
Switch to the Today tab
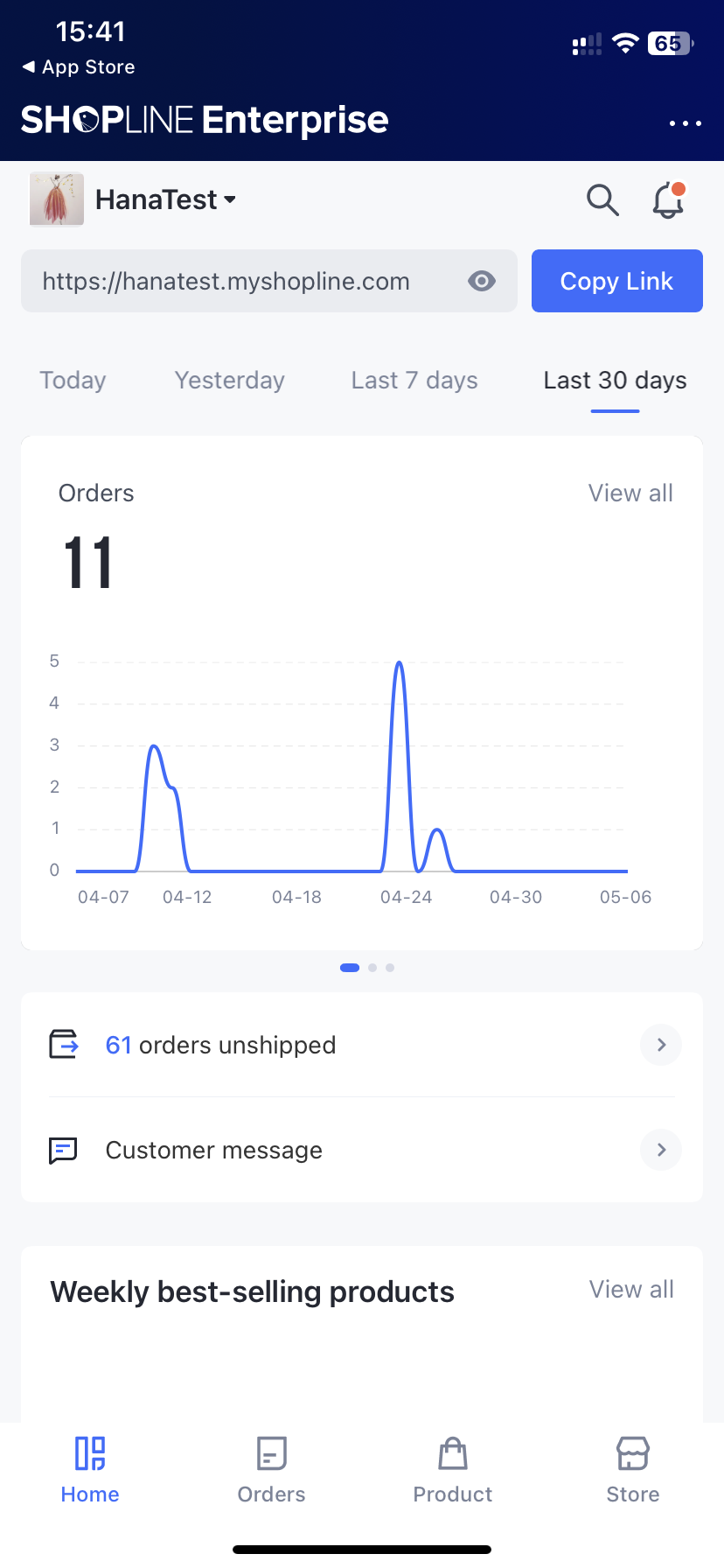[73, 381]
